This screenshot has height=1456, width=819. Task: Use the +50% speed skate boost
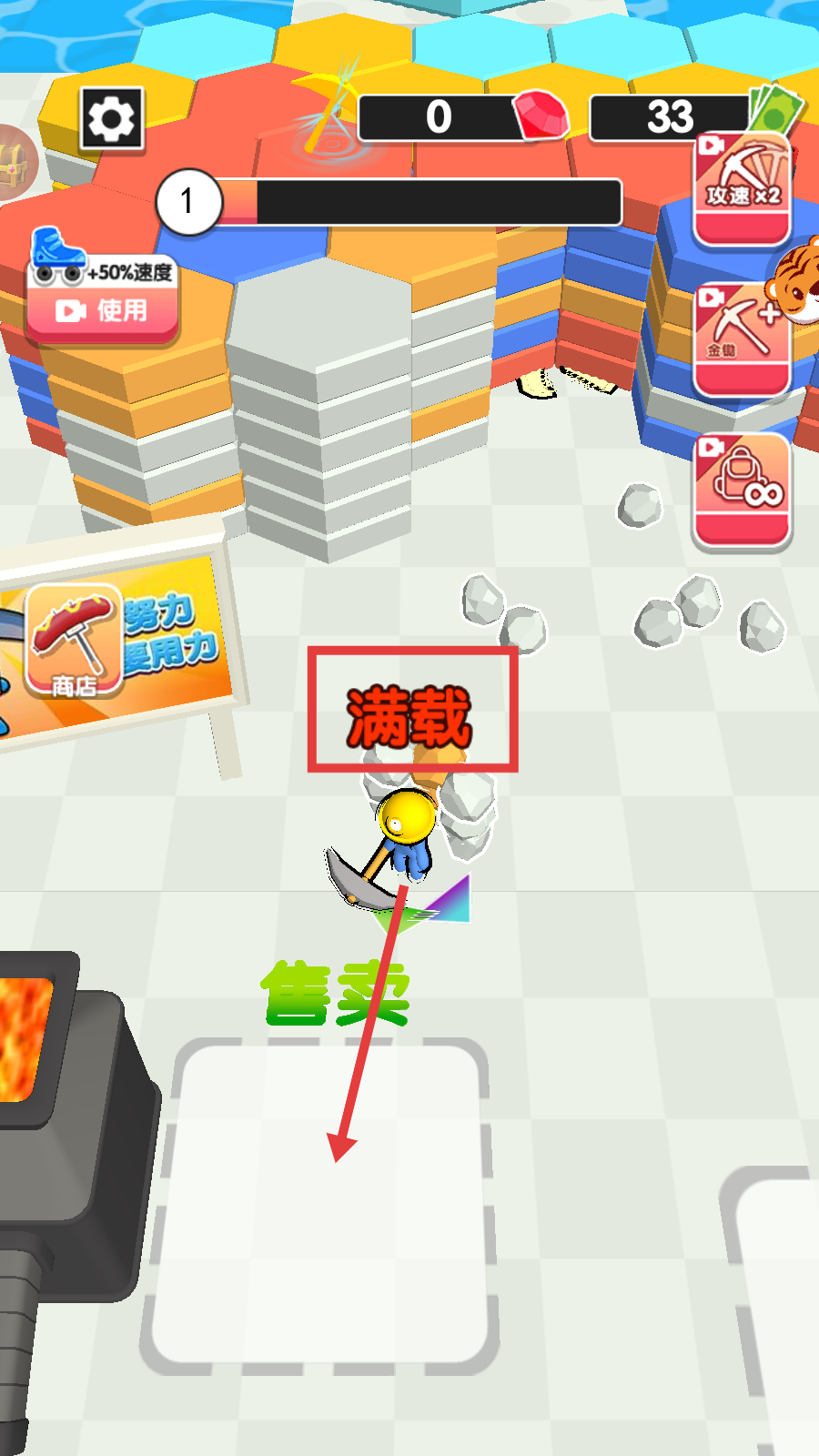click(x=102, y=310)
